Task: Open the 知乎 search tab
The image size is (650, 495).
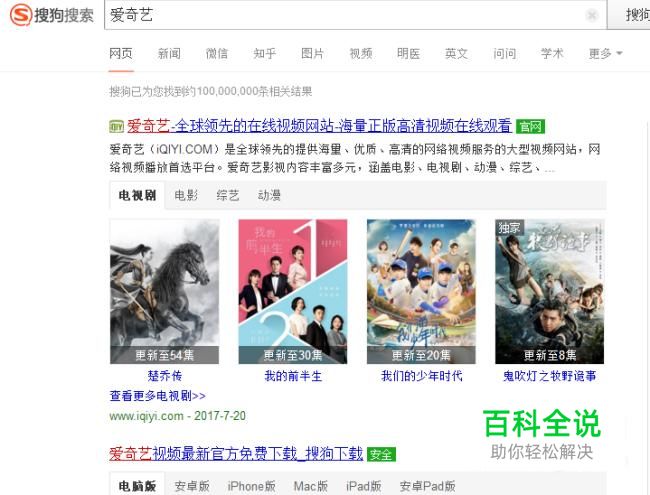Action: click(x=264, y=53)
